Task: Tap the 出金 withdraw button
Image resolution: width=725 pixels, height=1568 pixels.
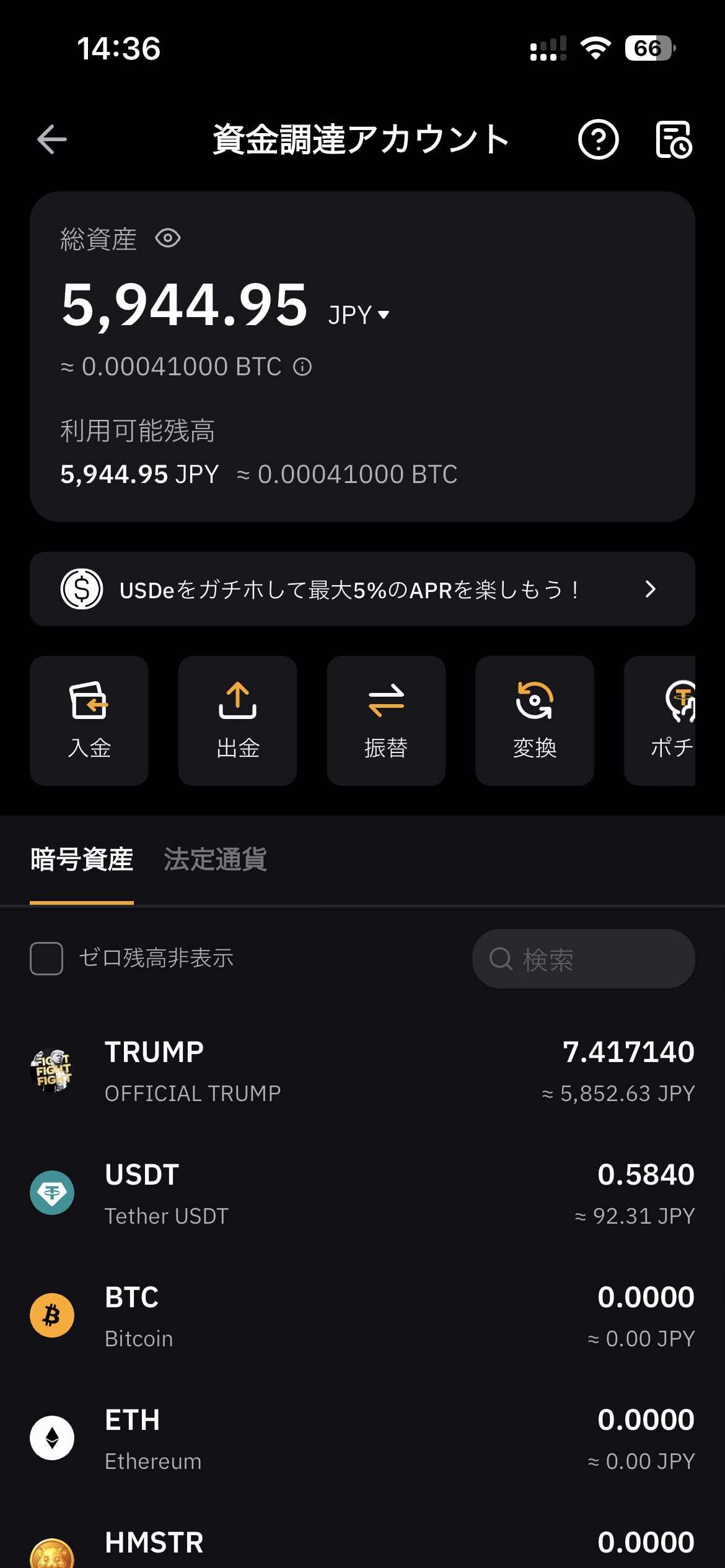Action: (238, 721)
